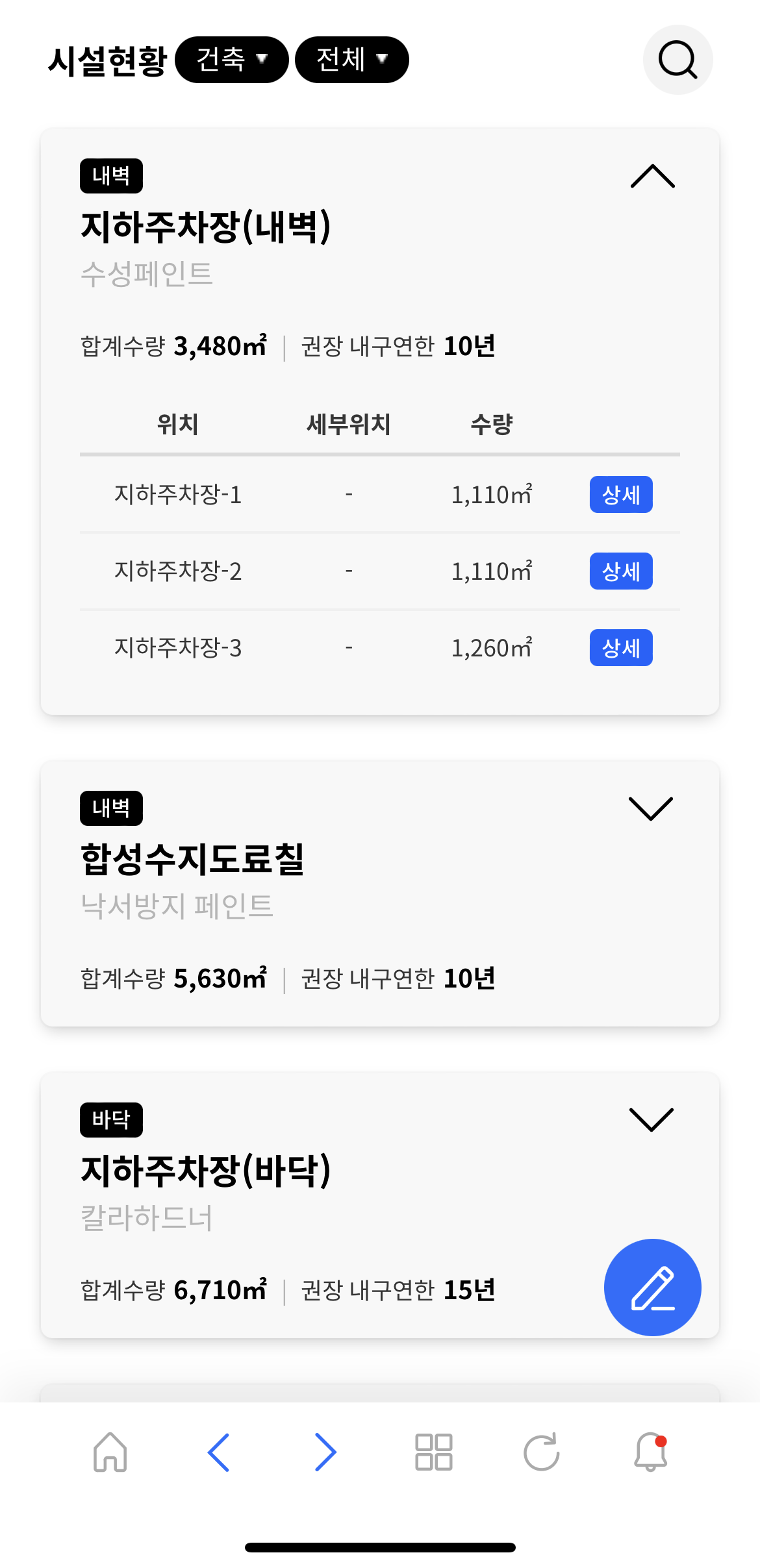Viewport: 760px width, 1568px height.
Task: Expand the 지하주차장(바닥) card
Action: pyautogui.click(x=652, y=1119)
